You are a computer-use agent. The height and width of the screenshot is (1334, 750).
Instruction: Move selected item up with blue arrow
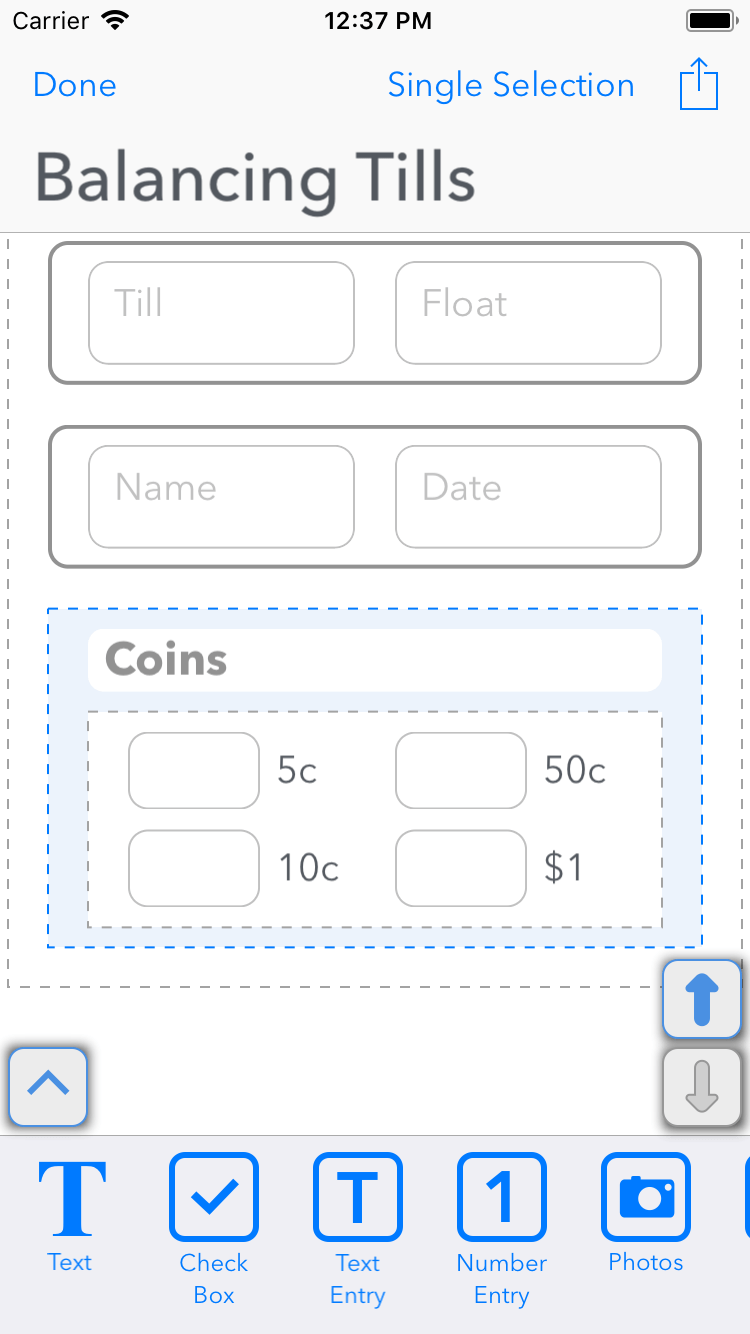point(702,999)
